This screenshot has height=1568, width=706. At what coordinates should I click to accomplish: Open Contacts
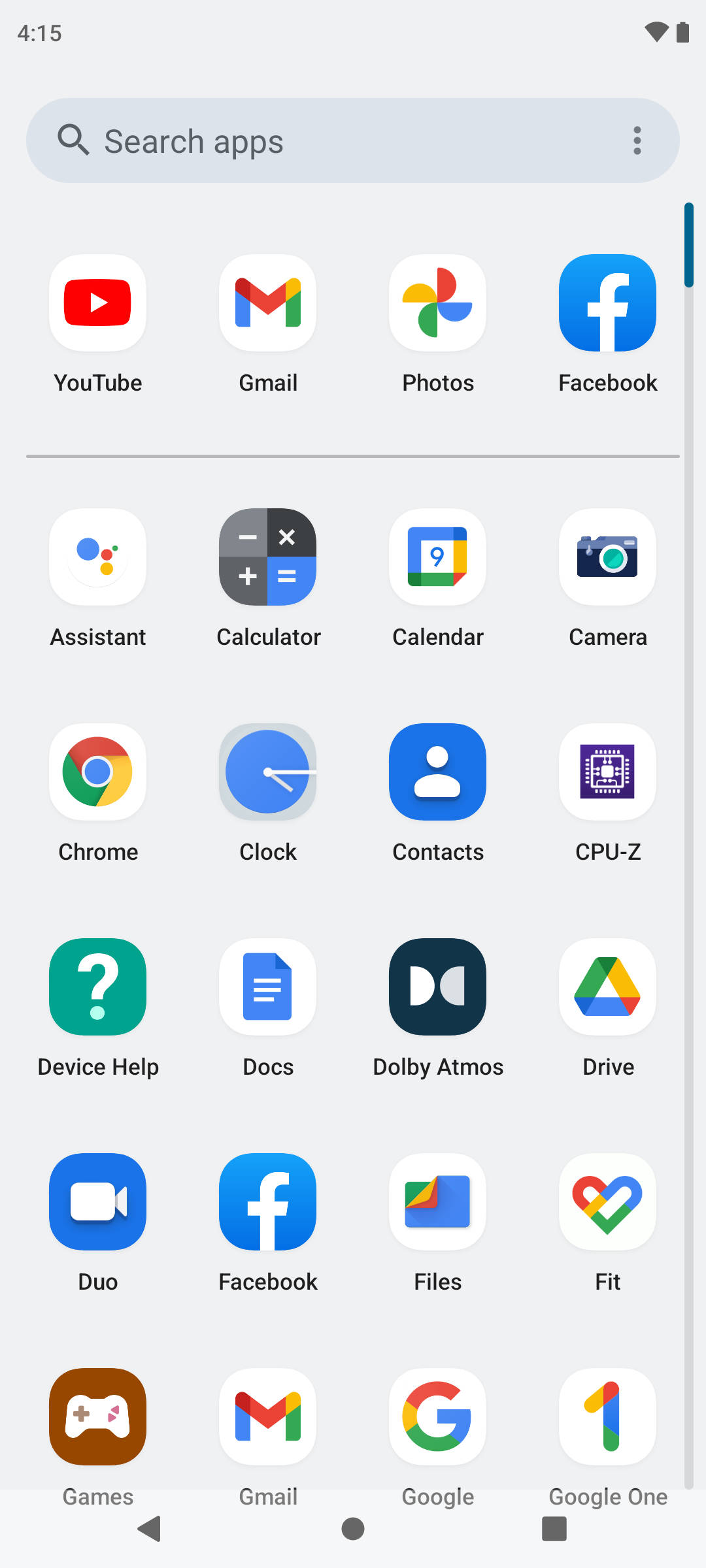[x=437, y=772]
